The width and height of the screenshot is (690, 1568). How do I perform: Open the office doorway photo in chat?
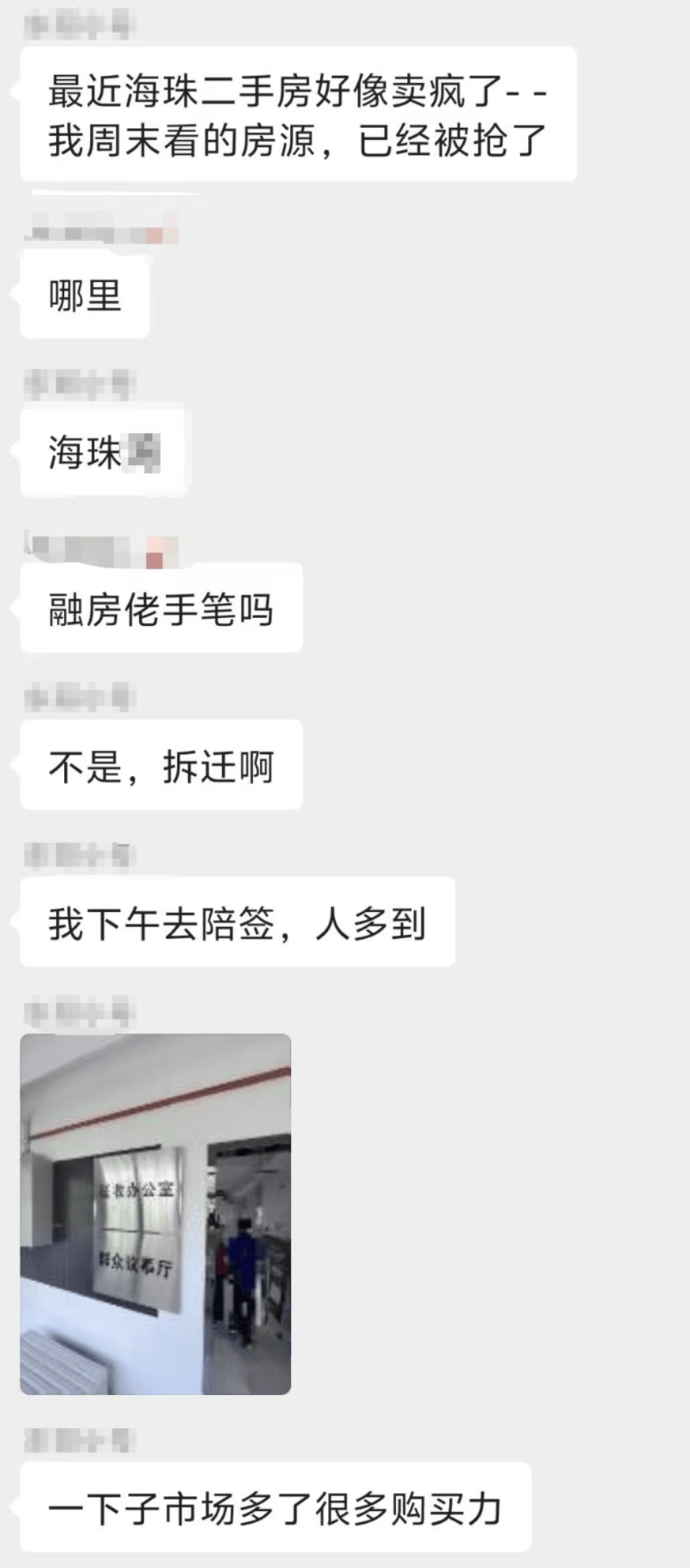tap(155, 1214)
